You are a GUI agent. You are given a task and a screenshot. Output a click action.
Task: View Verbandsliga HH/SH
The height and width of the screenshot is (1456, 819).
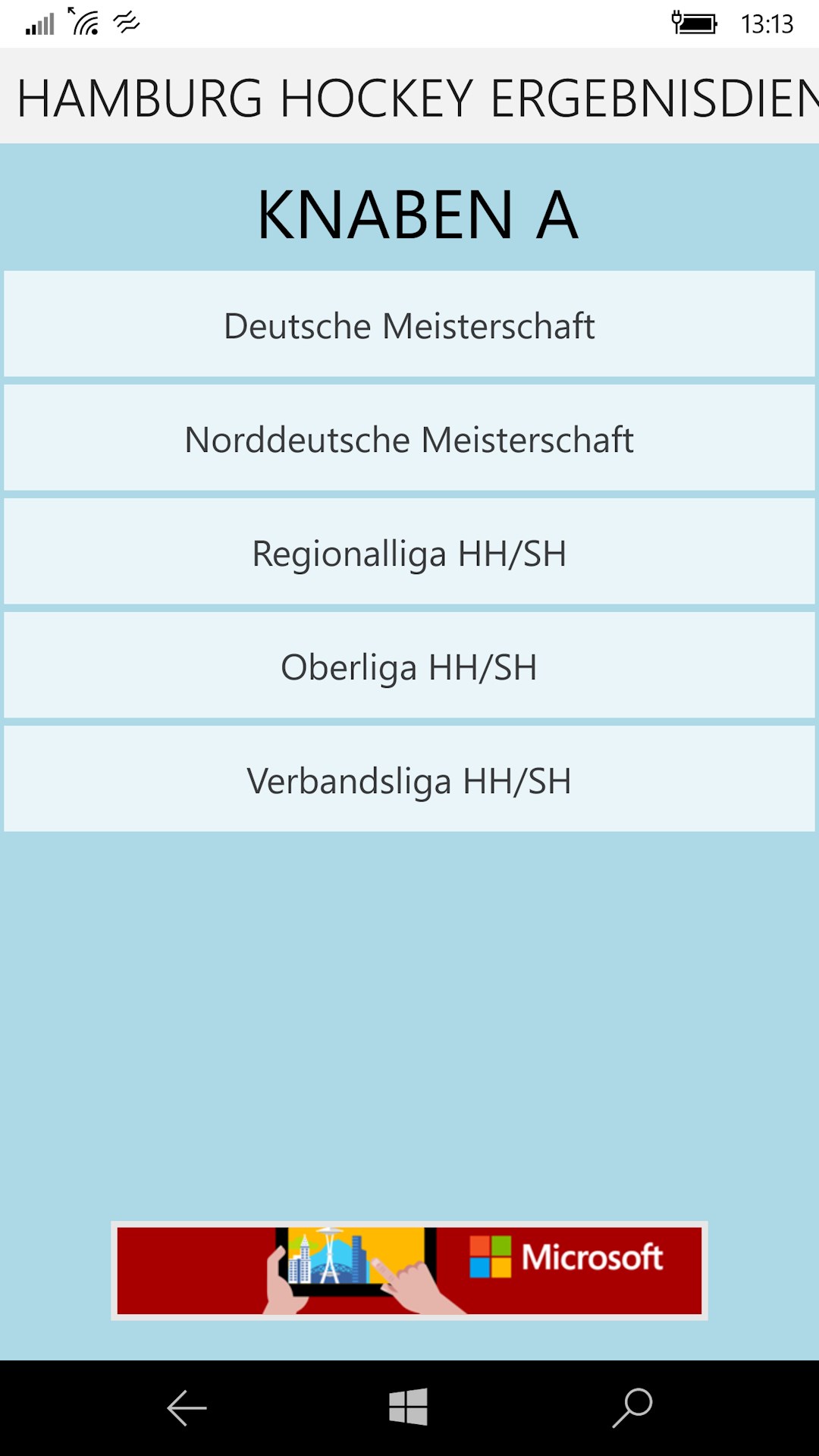[409, 779]
